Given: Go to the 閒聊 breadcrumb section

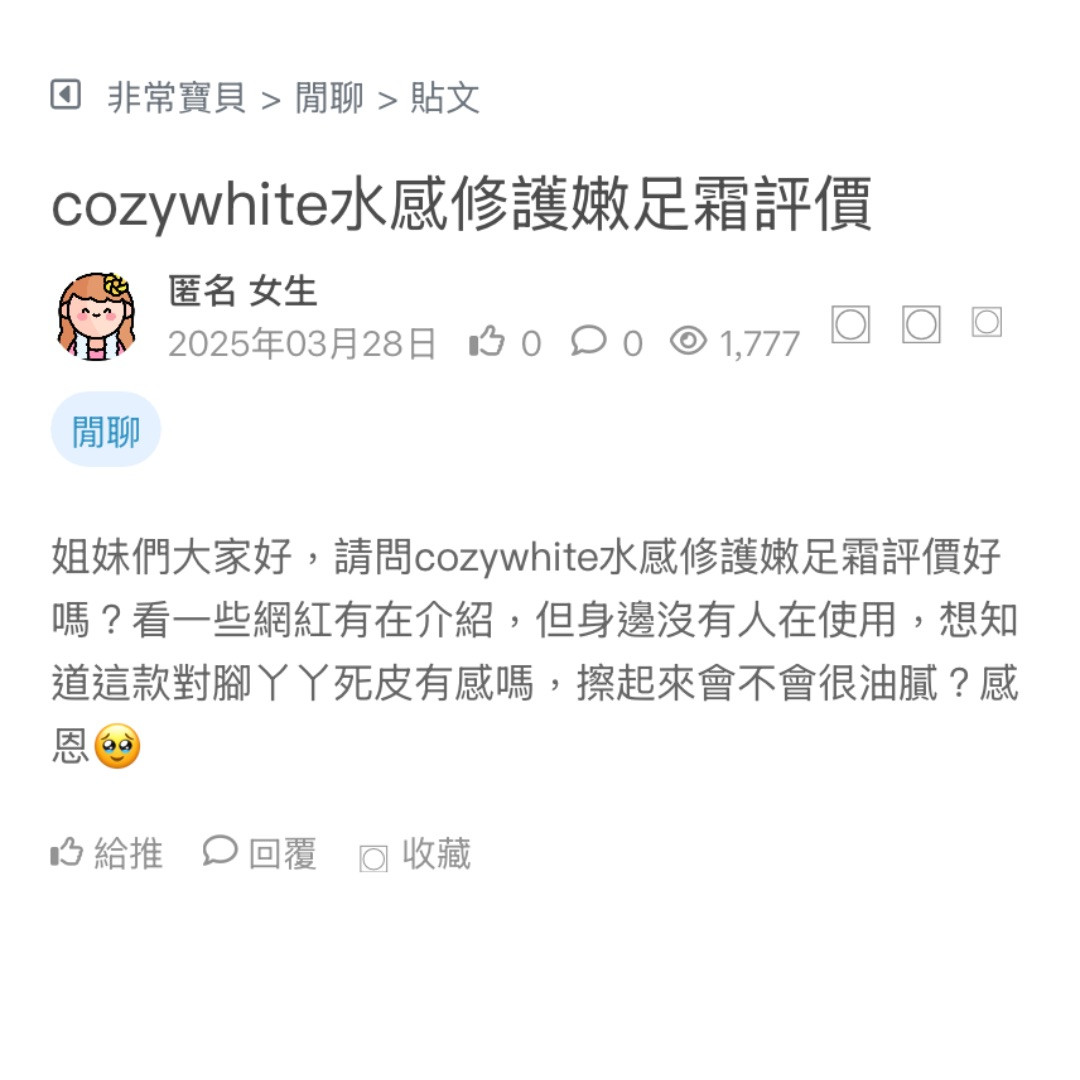Looking at the screenshot, I should pyautogui.click(x=329, y=98).
